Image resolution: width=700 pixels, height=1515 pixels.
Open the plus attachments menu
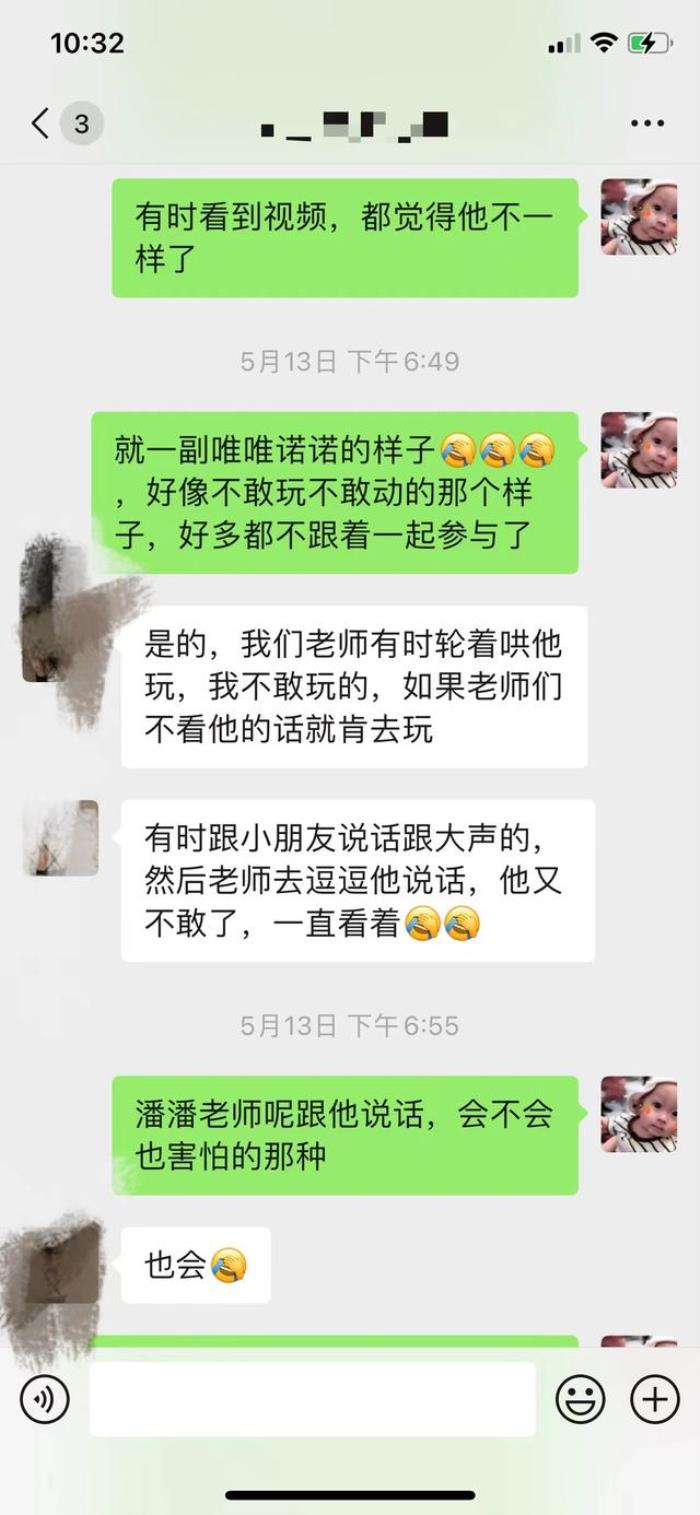pos(655,1398)
